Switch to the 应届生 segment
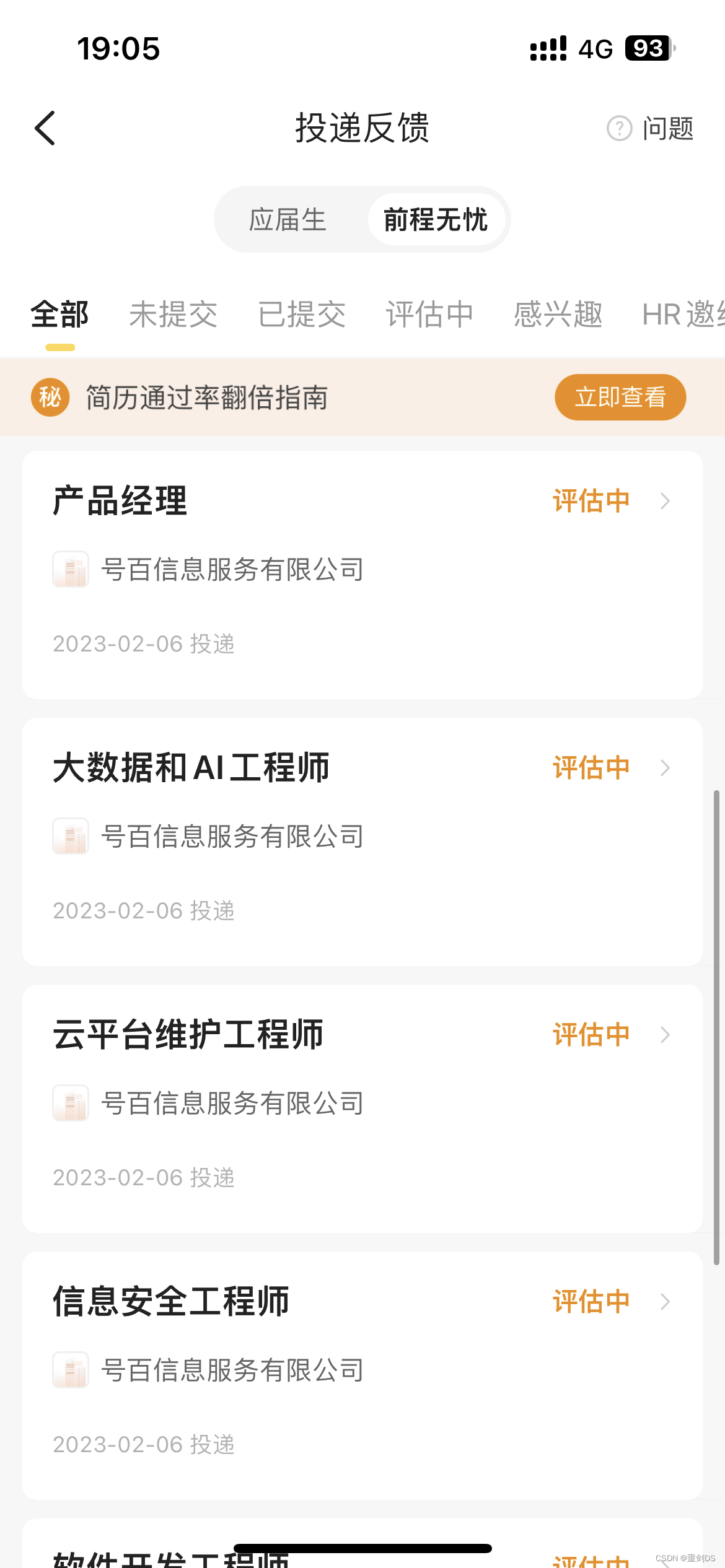The height and width of the screenshot is (1568, 725). point(288,220)
